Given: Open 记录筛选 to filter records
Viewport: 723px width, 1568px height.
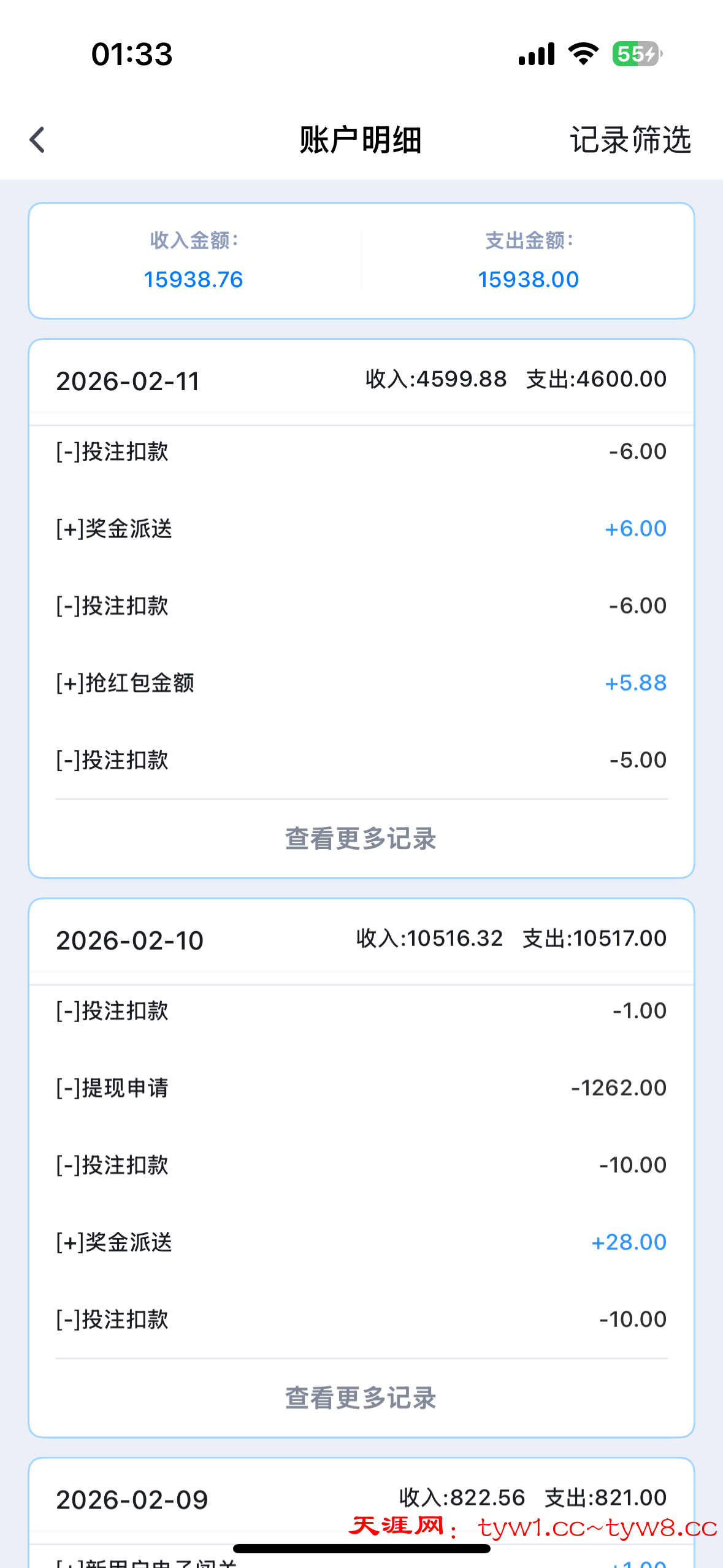Looking at the screenshot, I should click(x=630, y=140).
